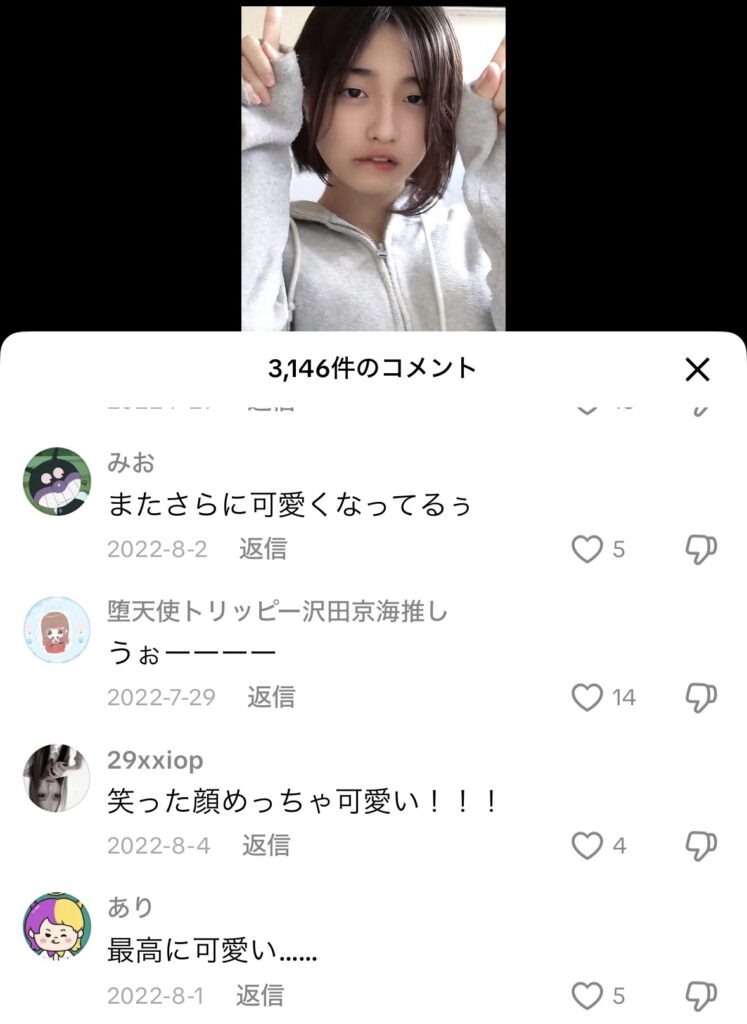Like the うぉーーーー comment

tap(587, 697)
